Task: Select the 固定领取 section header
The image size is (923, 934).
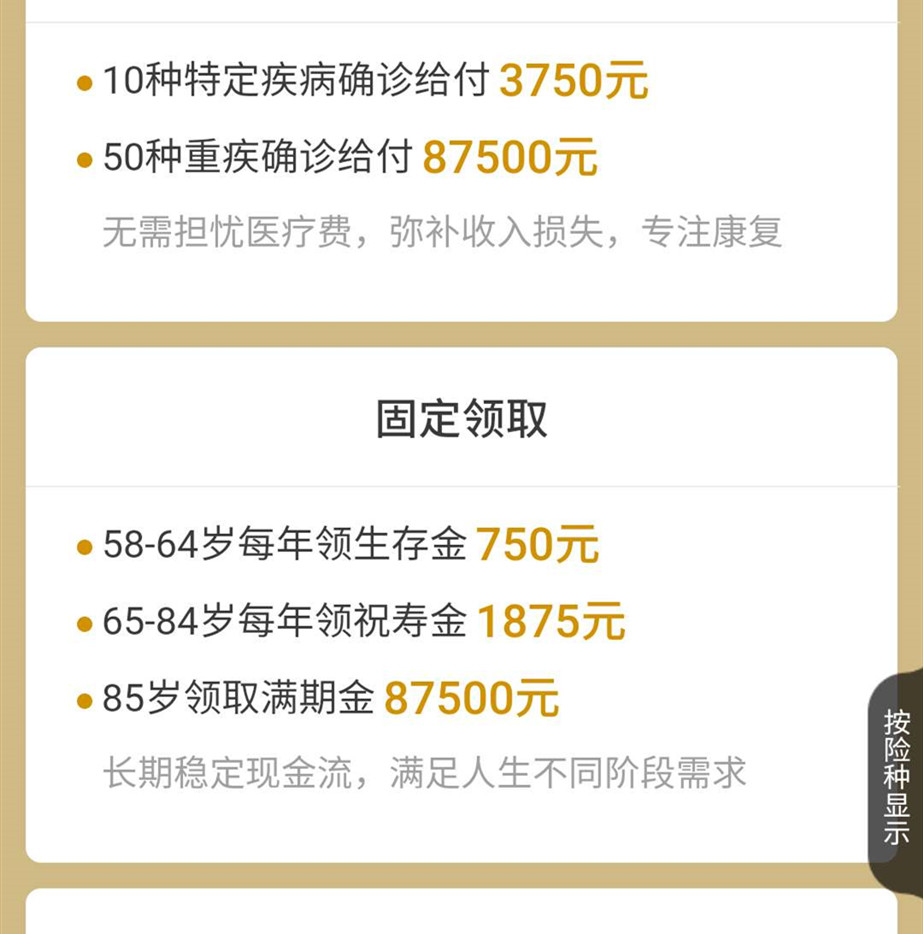Action: click(461, 418)
